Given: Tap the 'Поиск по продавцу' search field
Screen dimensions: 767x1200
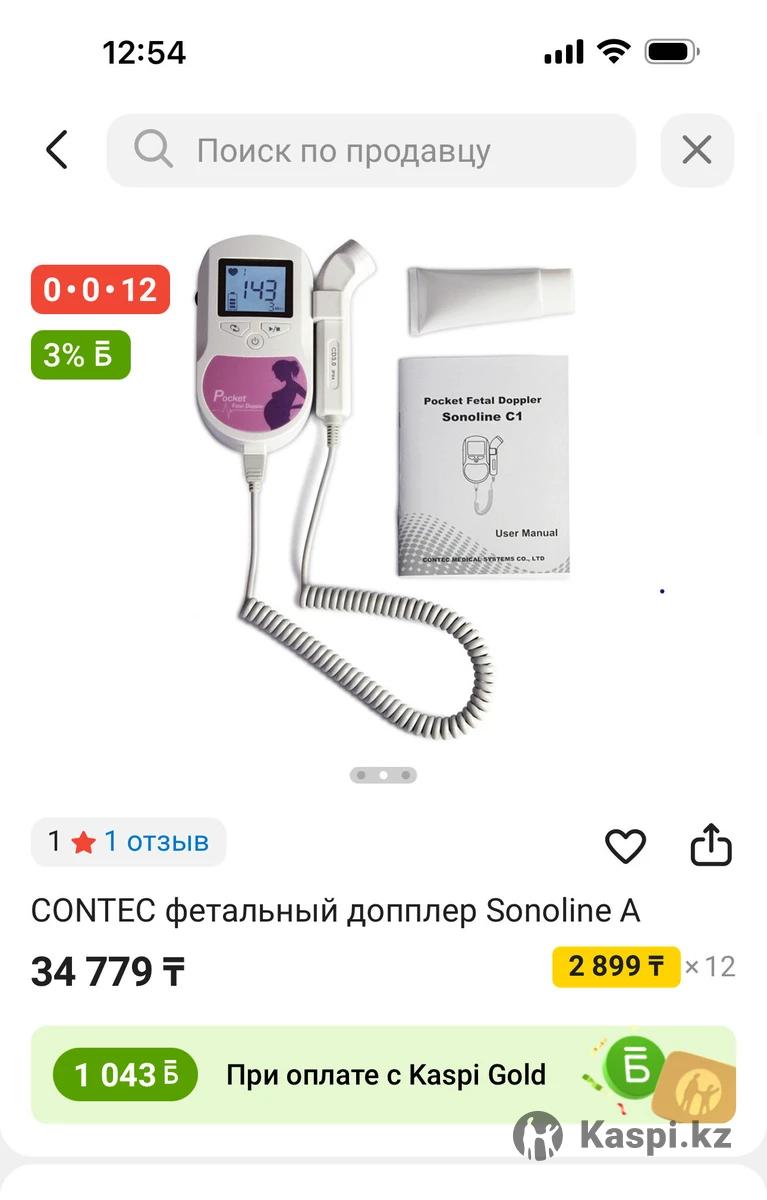Looking at the screenshot, I should pos(370,151).
